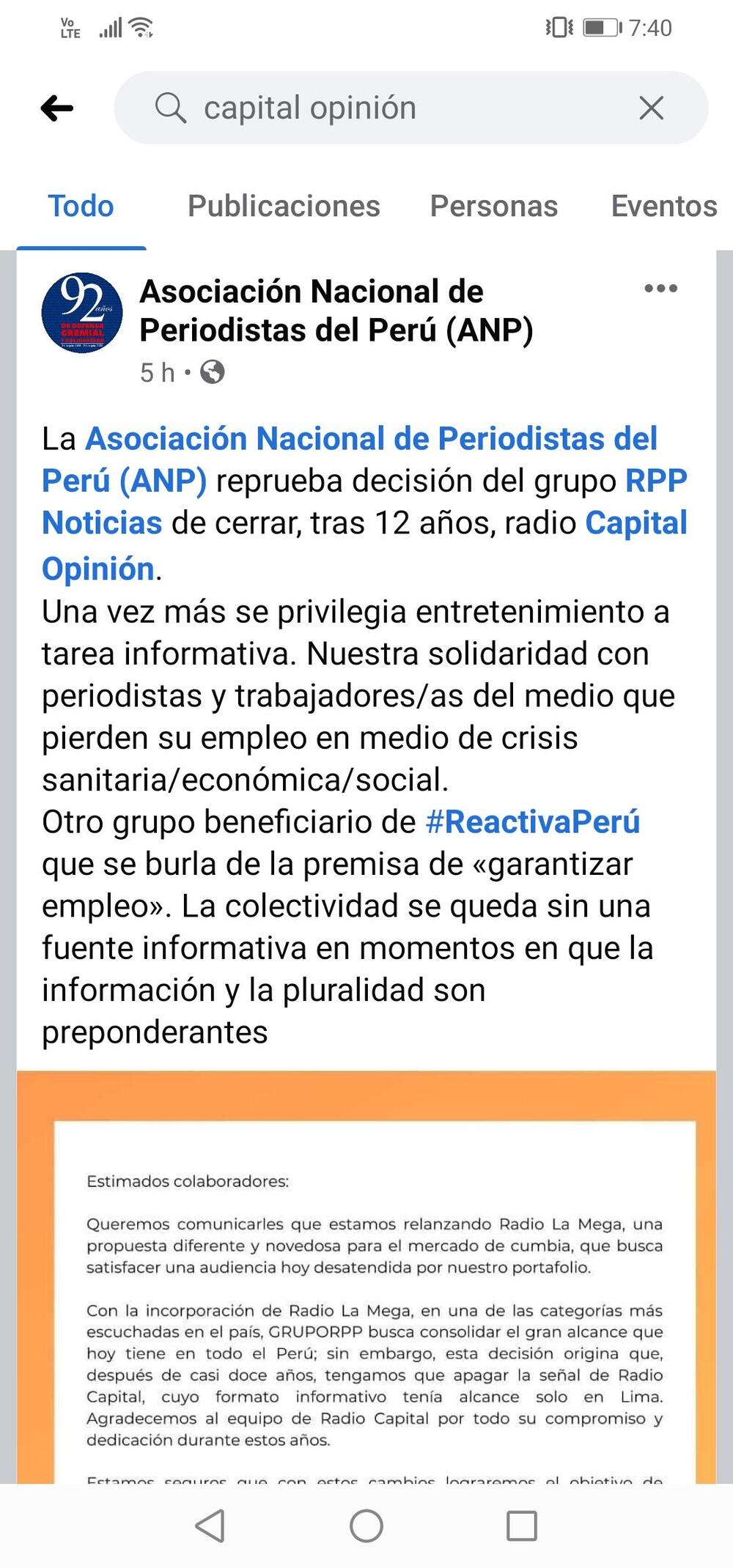Switch to the Publicaciones tab
This screenshot has width=733, height=1568.
click(284, 207)
